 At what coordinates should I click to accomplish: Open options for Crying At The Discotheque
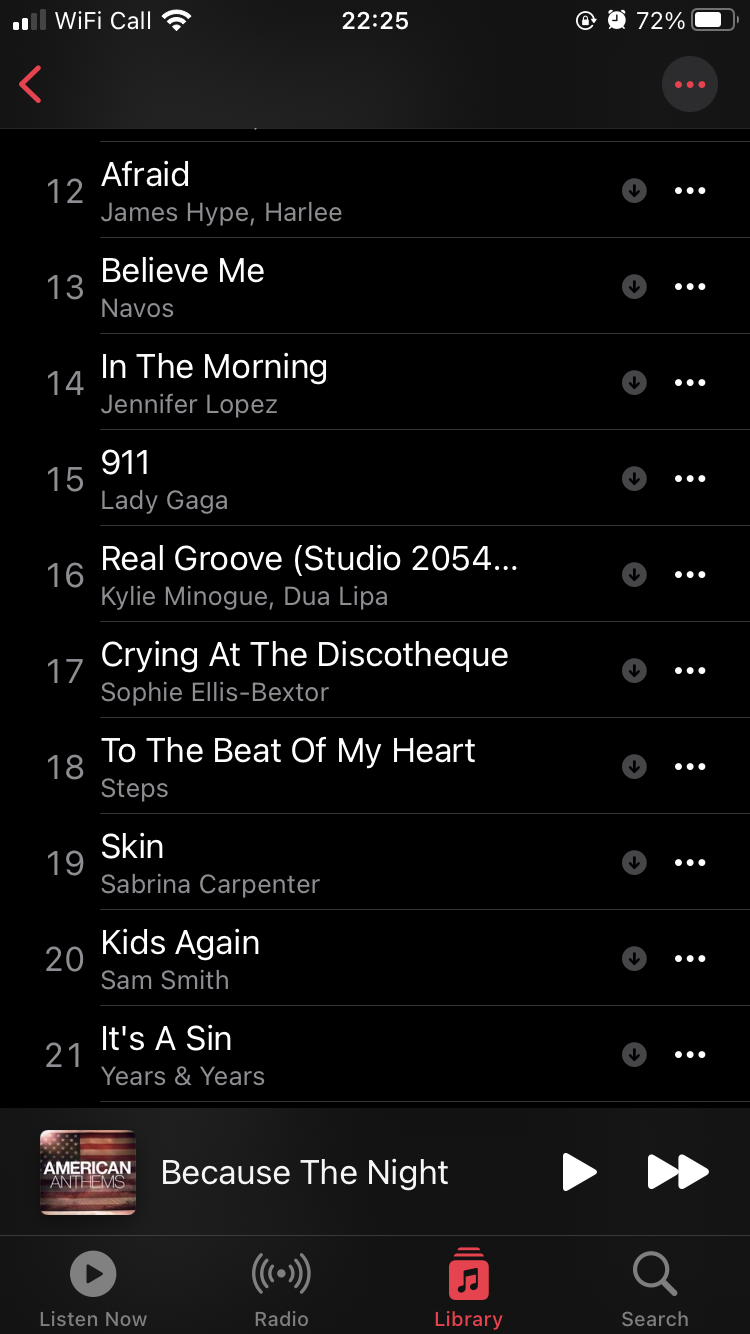[690, 670]
